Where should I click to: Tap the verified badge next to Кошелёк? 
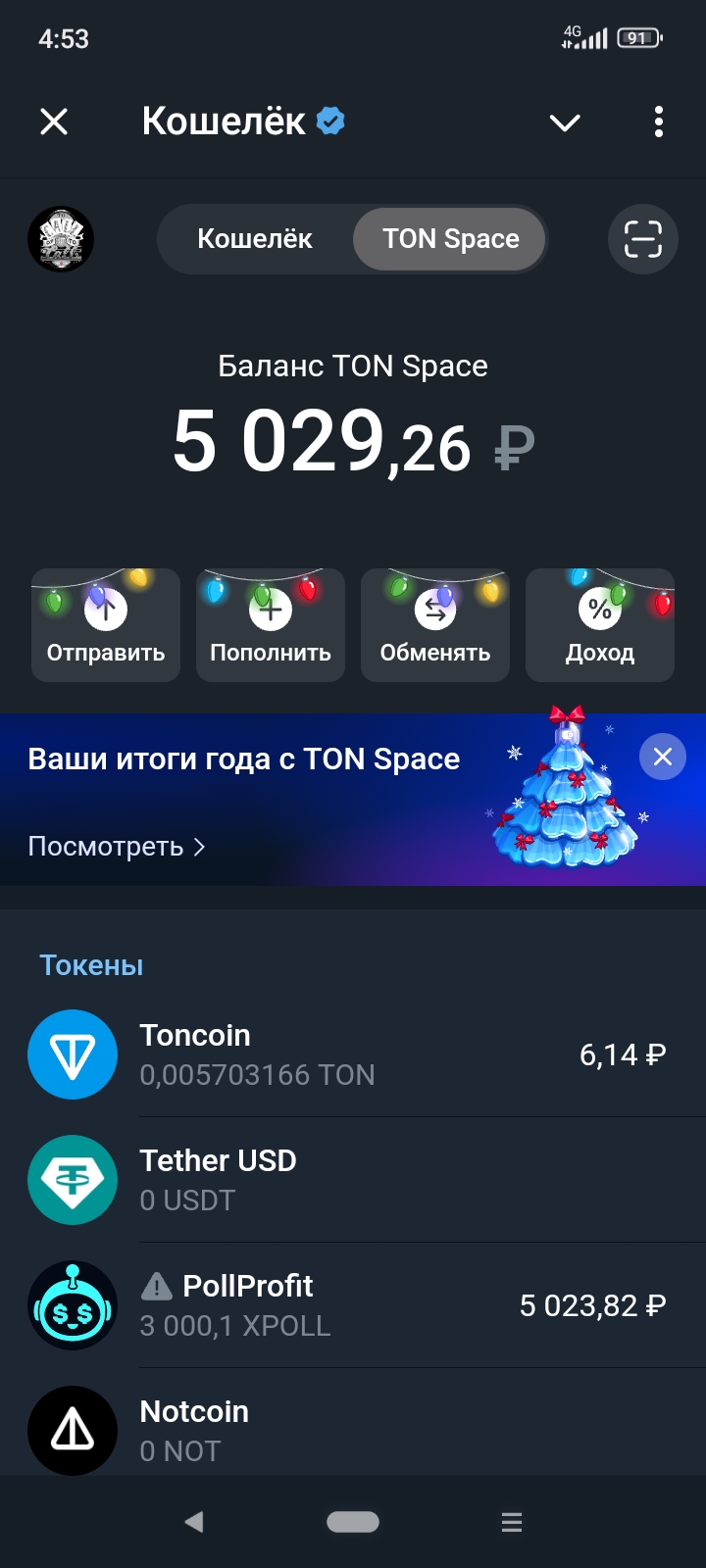click(x=329, y=120)
